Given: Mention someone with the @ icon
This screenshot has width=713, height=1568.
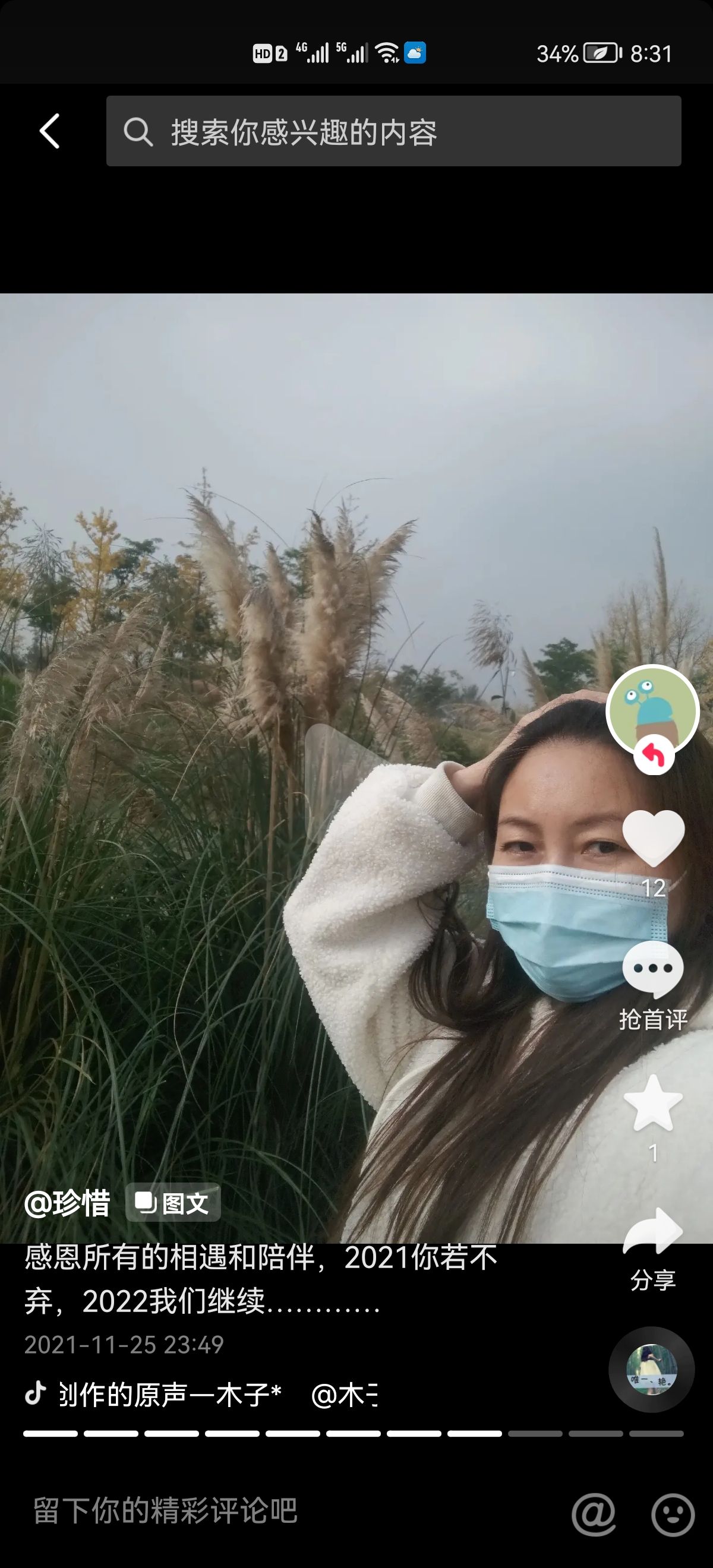Looking at the screenshot, I should point(593,1514).
